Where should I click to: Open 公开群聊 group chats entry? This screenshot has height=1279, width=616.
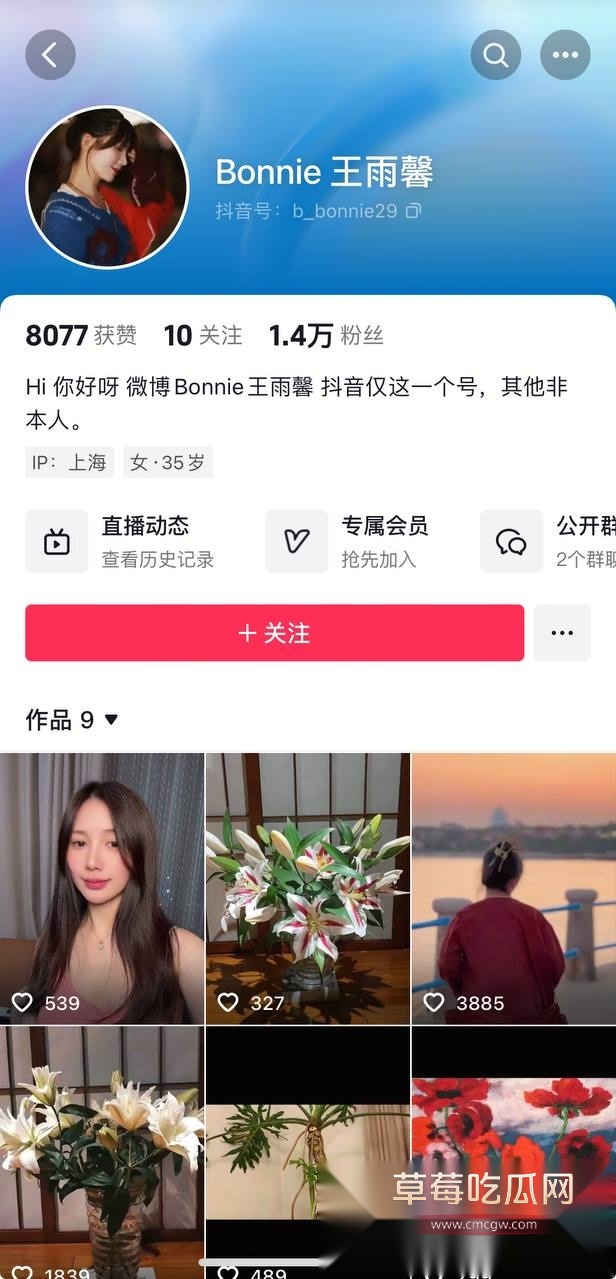click(548, 541)
